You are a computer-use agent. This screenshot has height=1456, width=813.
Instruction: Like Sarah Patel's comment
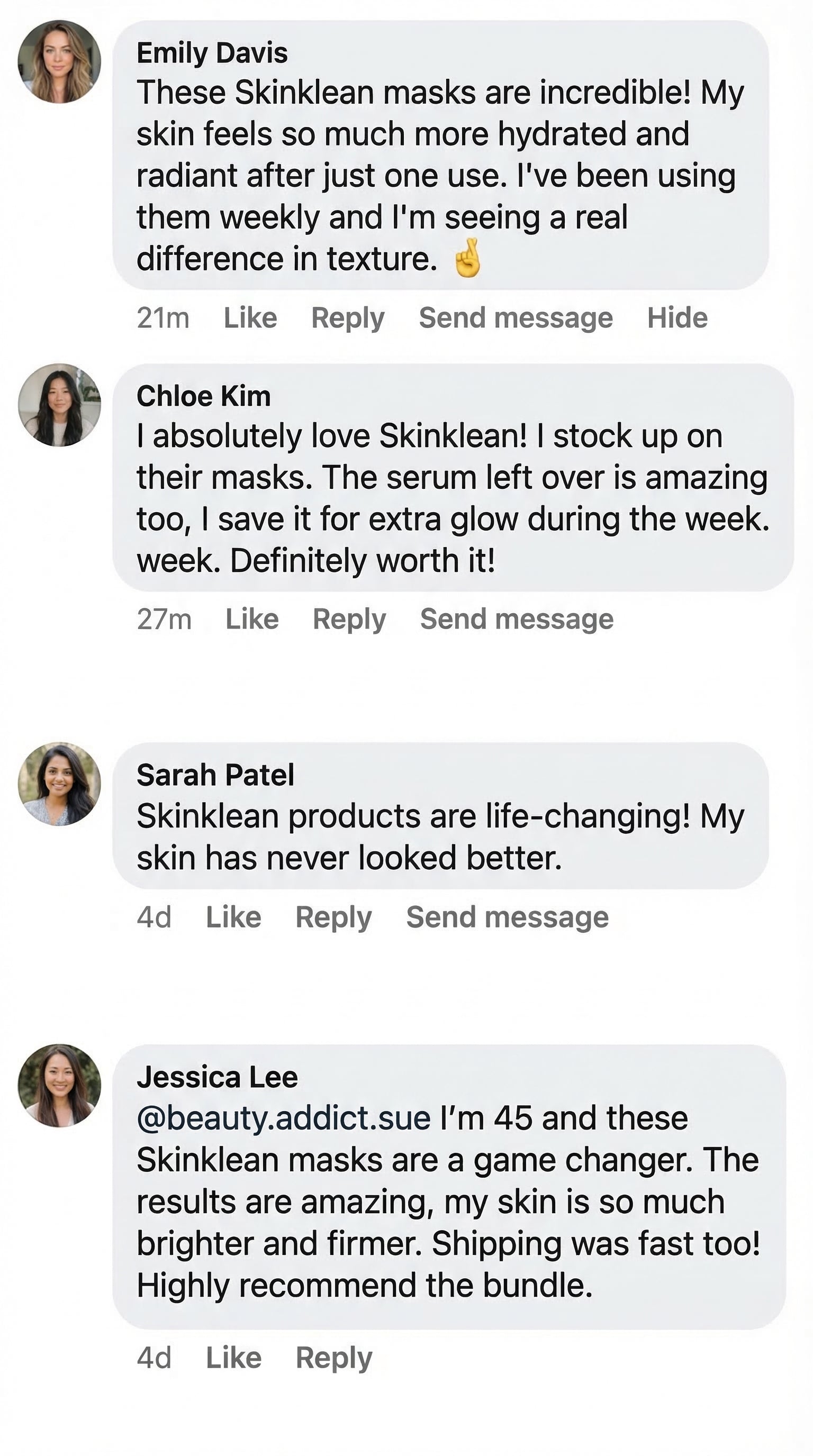[233, 917]
